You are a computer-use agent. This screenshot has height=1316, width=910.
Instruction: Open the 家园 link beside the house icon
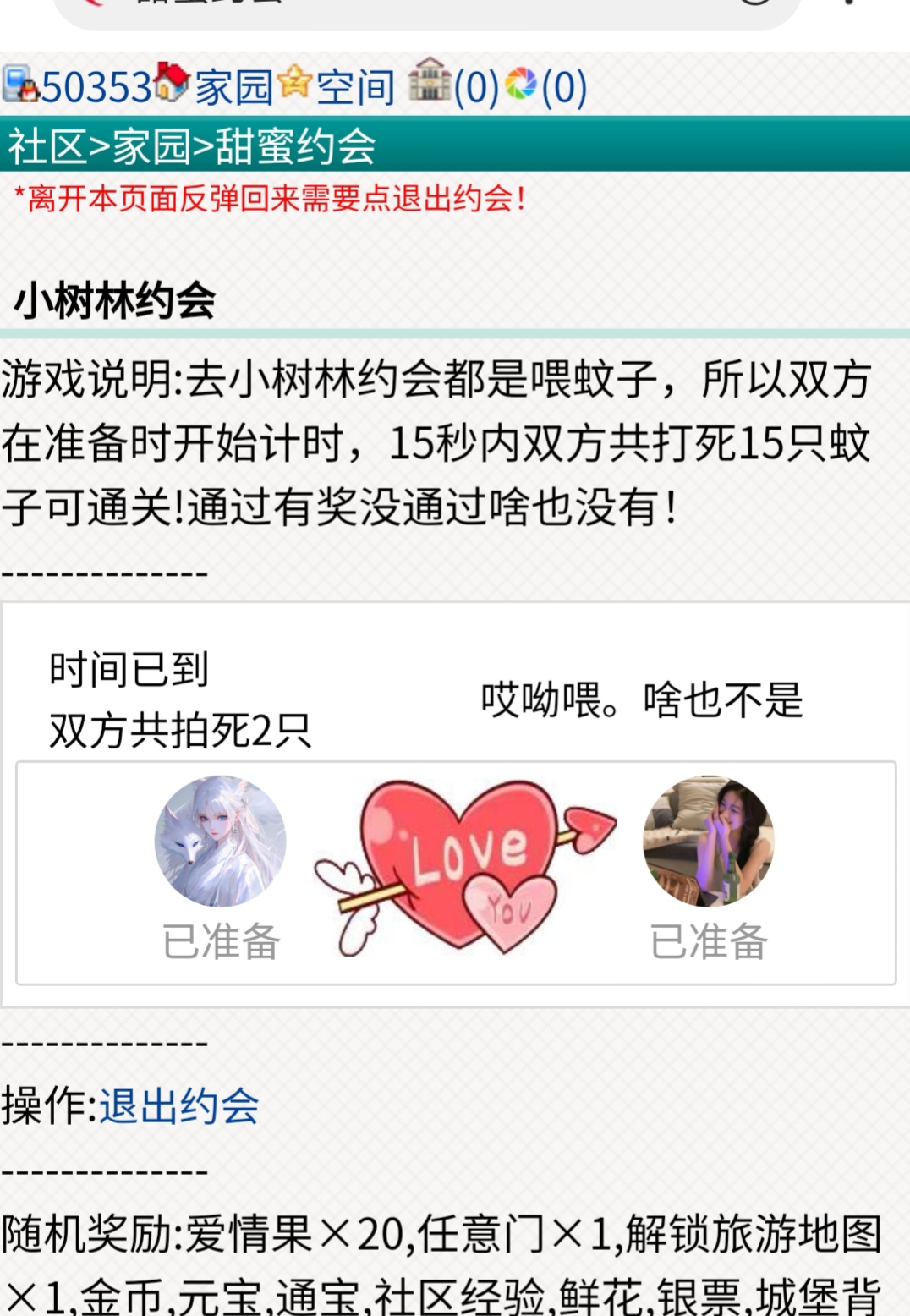pos(233,86)
